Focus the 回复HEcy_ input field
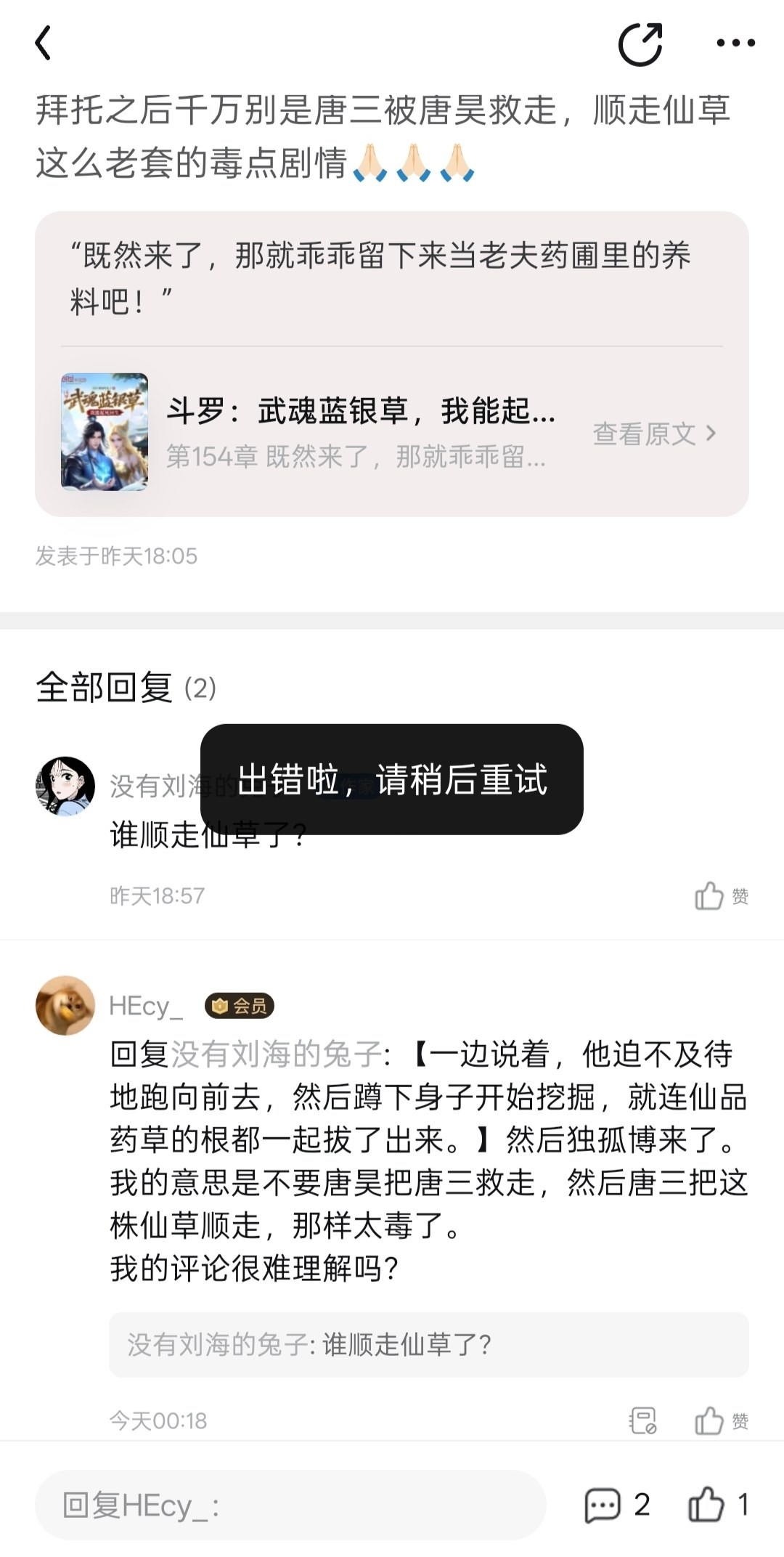The image size is (784, 1557). (x=290, y=1505)
